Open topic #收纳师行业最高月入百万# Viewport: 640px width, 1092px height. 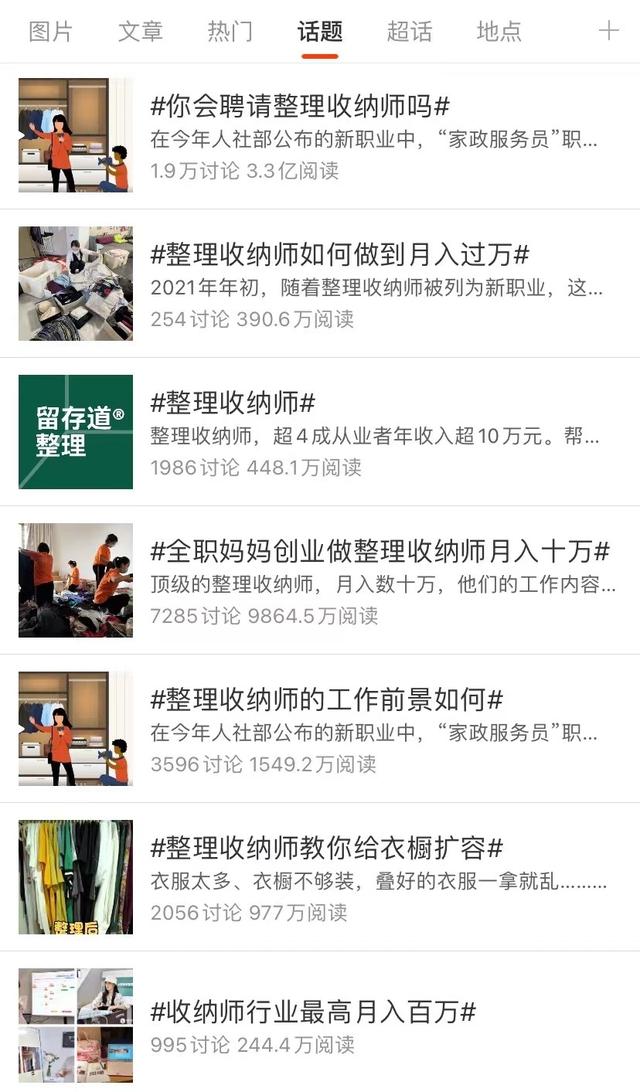(313, 1012)
